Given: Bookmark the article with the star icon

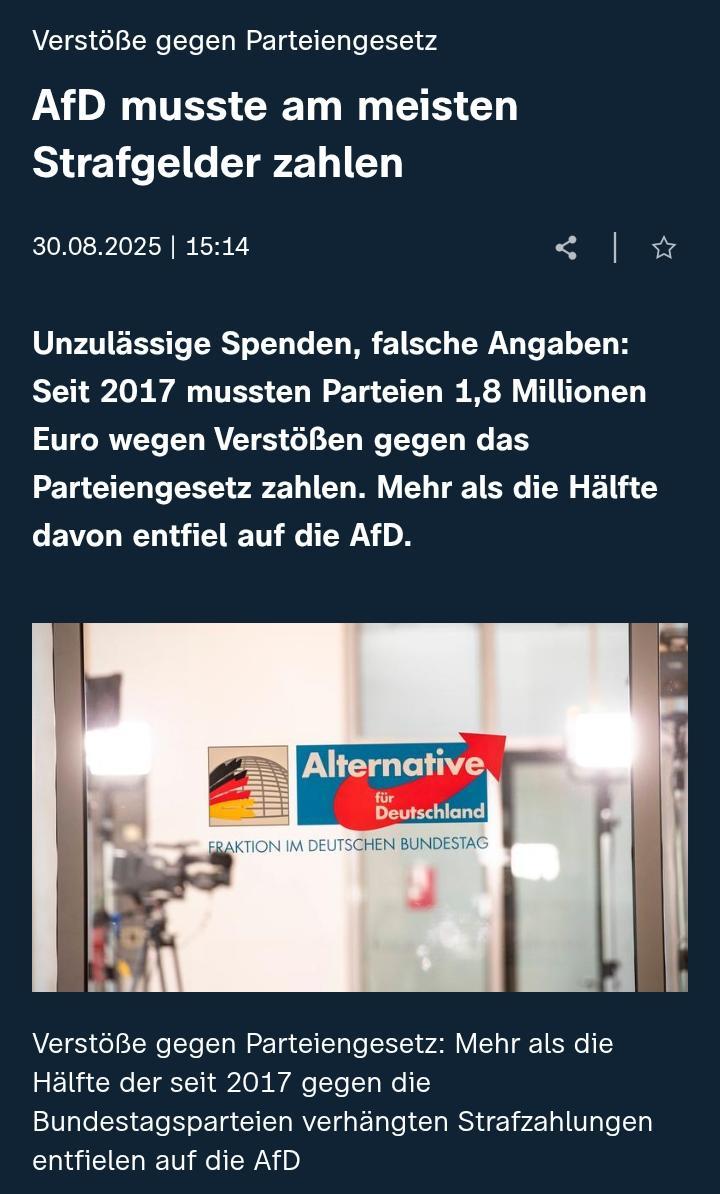Looking at the screenshot, I should coord(664,247).
